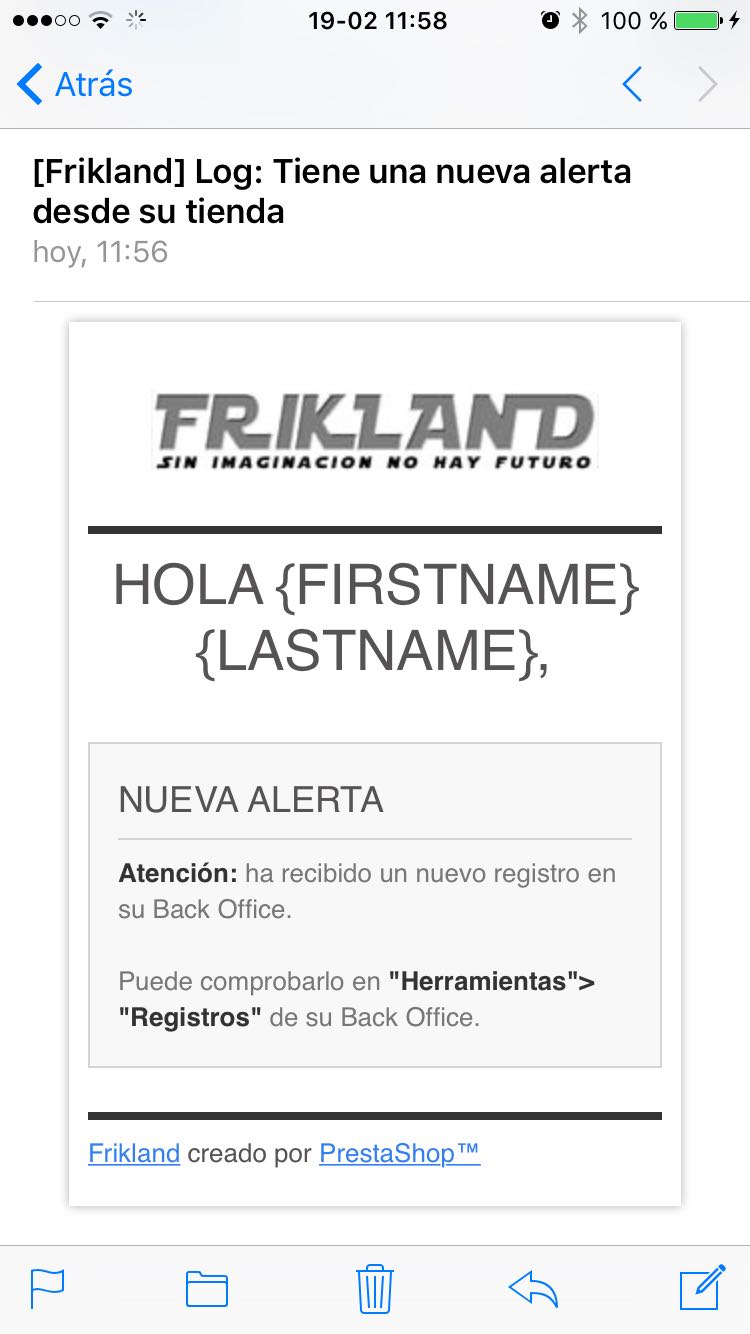Delete this email with the trash icon

point(375,1287)
